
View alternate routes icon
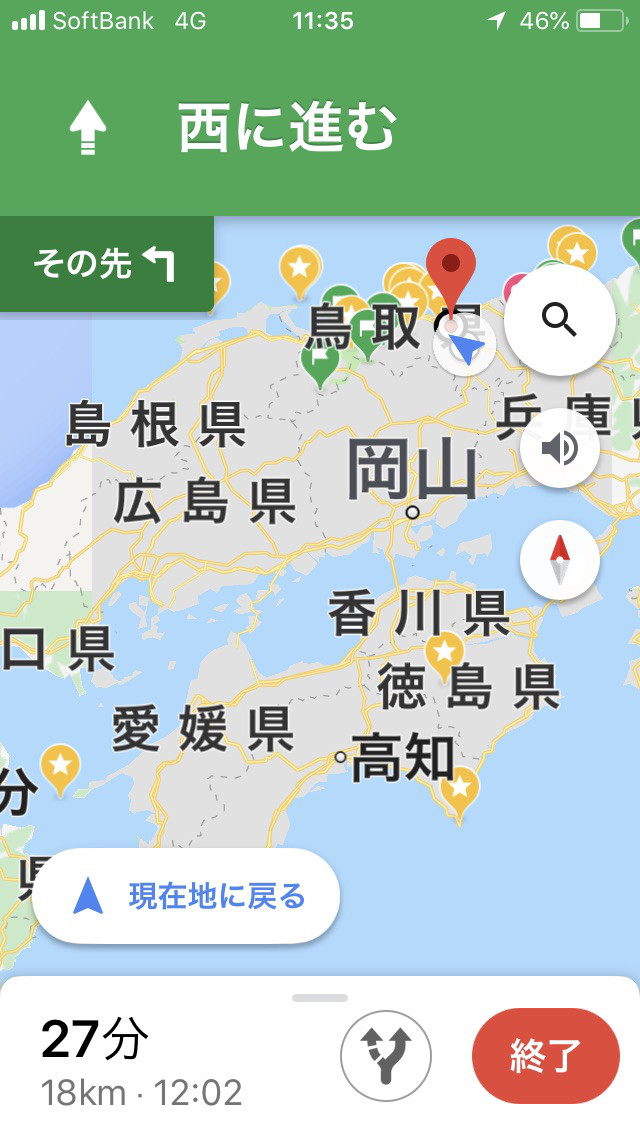(386, 1055)
